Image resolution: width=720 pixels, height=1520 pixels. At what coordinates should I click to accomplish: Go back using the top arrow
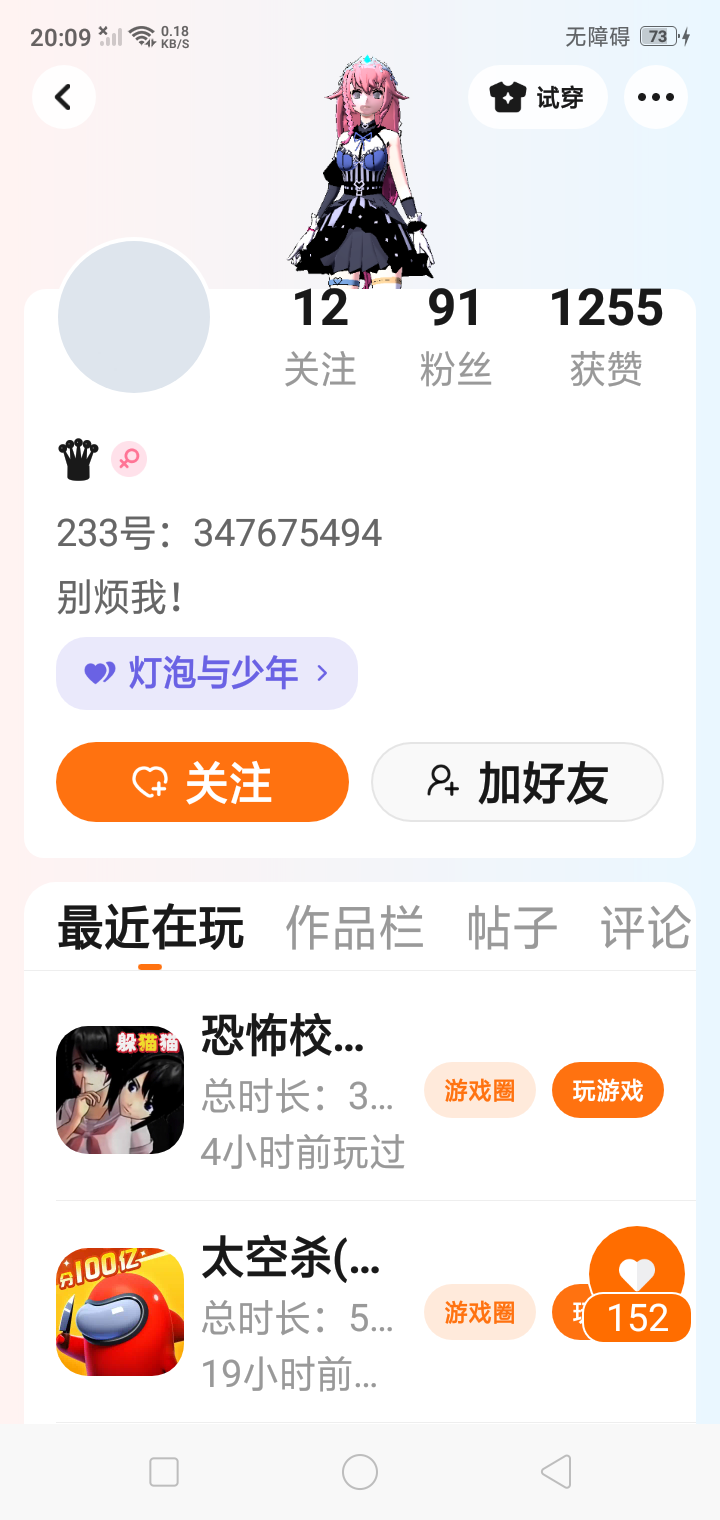[64, 97]
